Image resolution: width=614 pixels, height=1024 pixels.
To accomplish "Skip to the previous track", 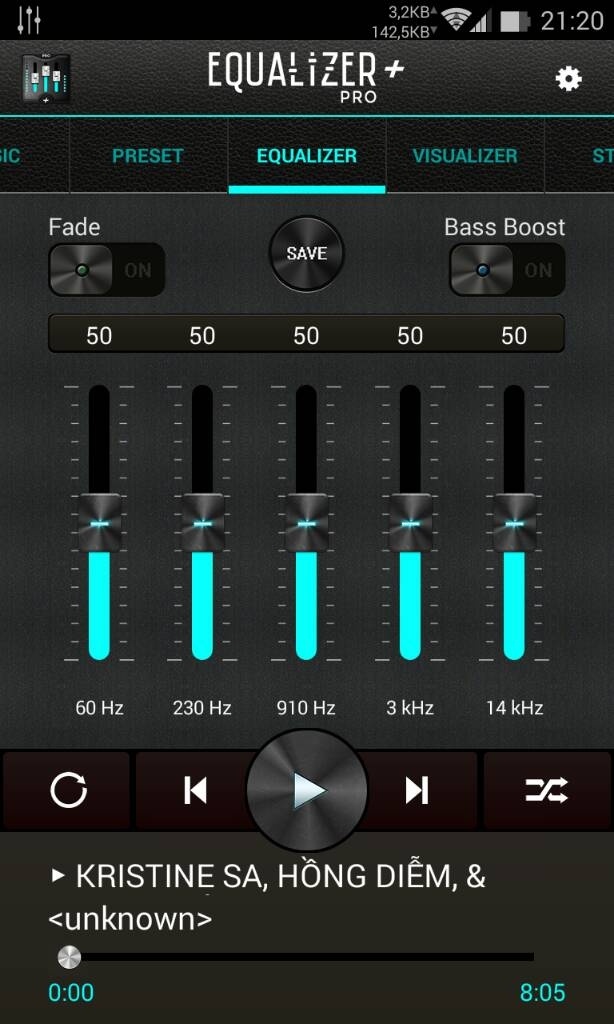I will click(195, 791).
